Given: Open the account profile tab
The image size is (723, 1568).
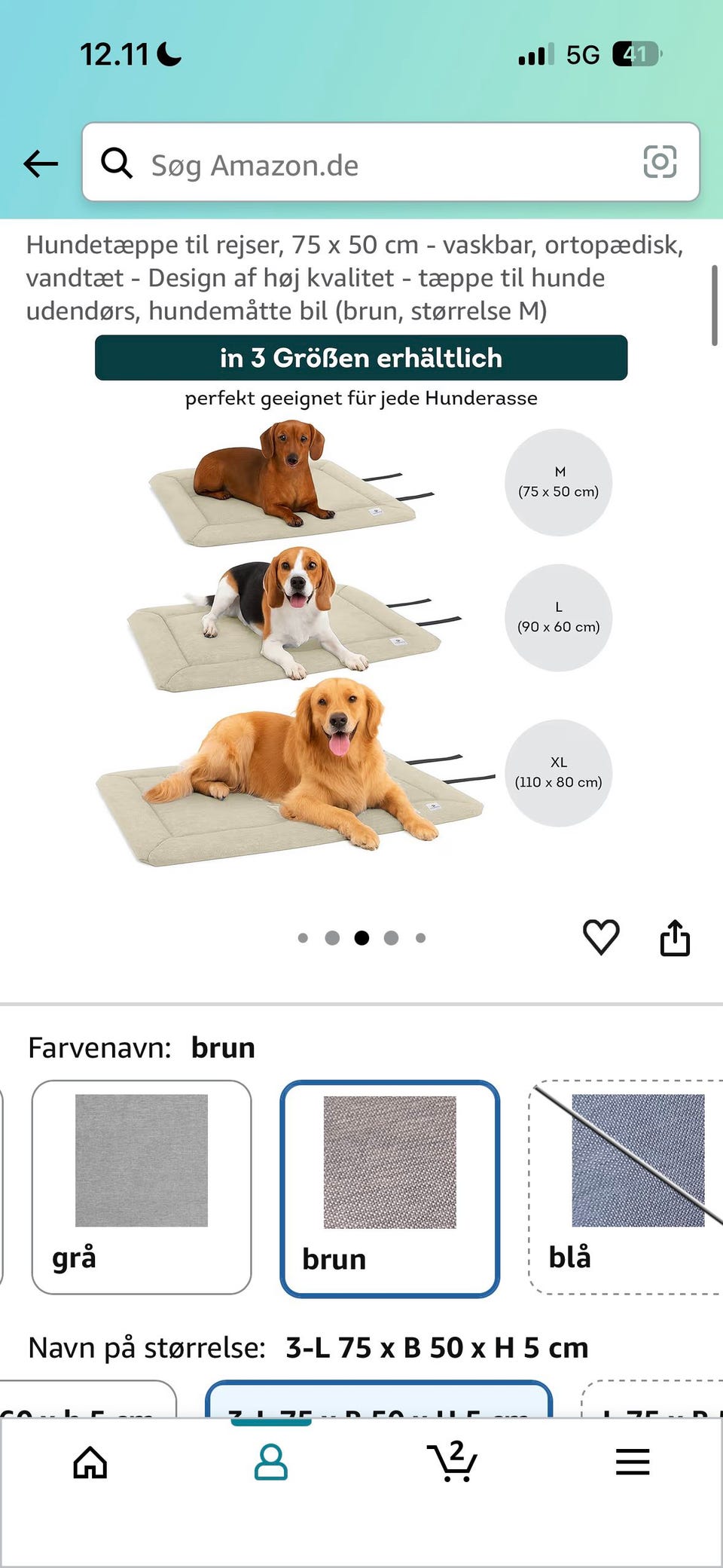Looking at the screenshot, I should click(x=271, y=1463).
